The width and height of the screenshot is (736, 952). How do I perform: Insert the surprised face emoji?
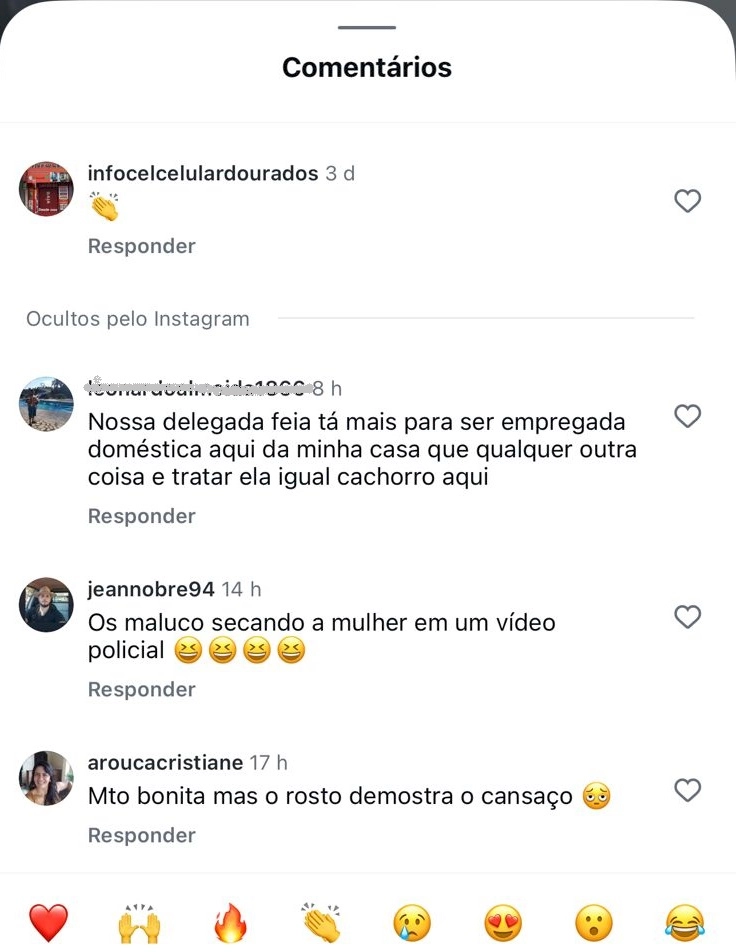tap(594, 922)
